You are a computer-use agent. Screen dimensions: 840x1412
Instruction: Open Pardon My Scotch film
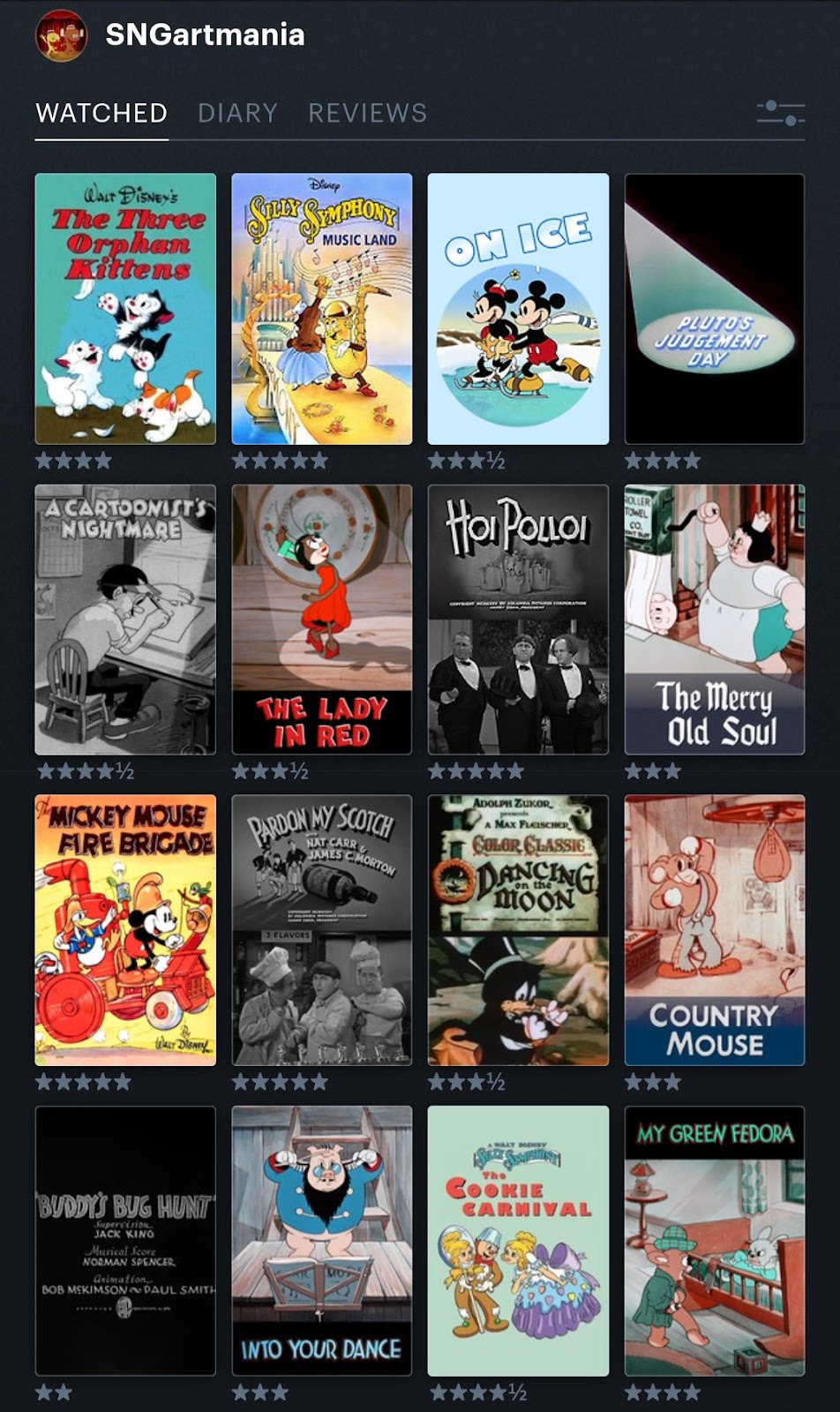coord(322,930)
